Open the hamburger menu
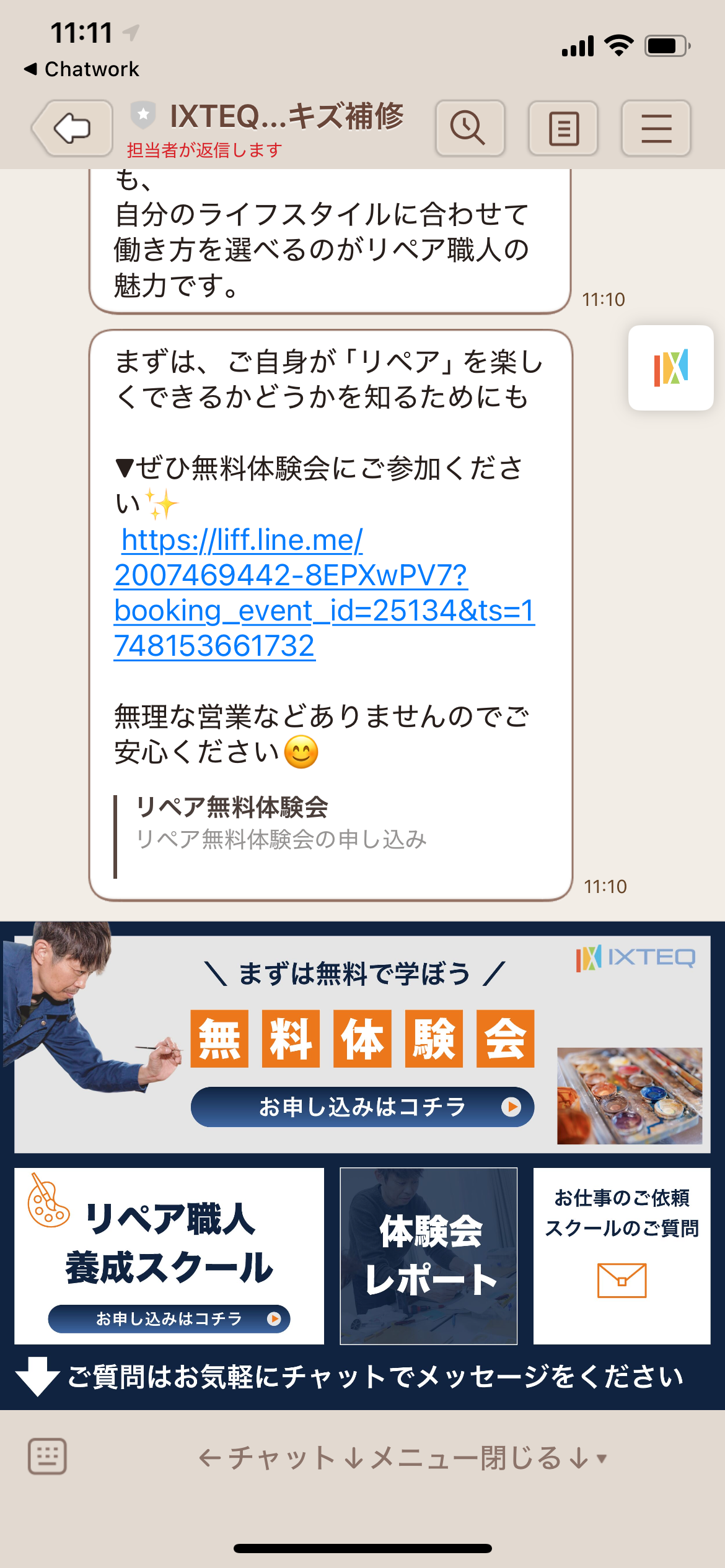725x1568 pixels. point(656,128)
